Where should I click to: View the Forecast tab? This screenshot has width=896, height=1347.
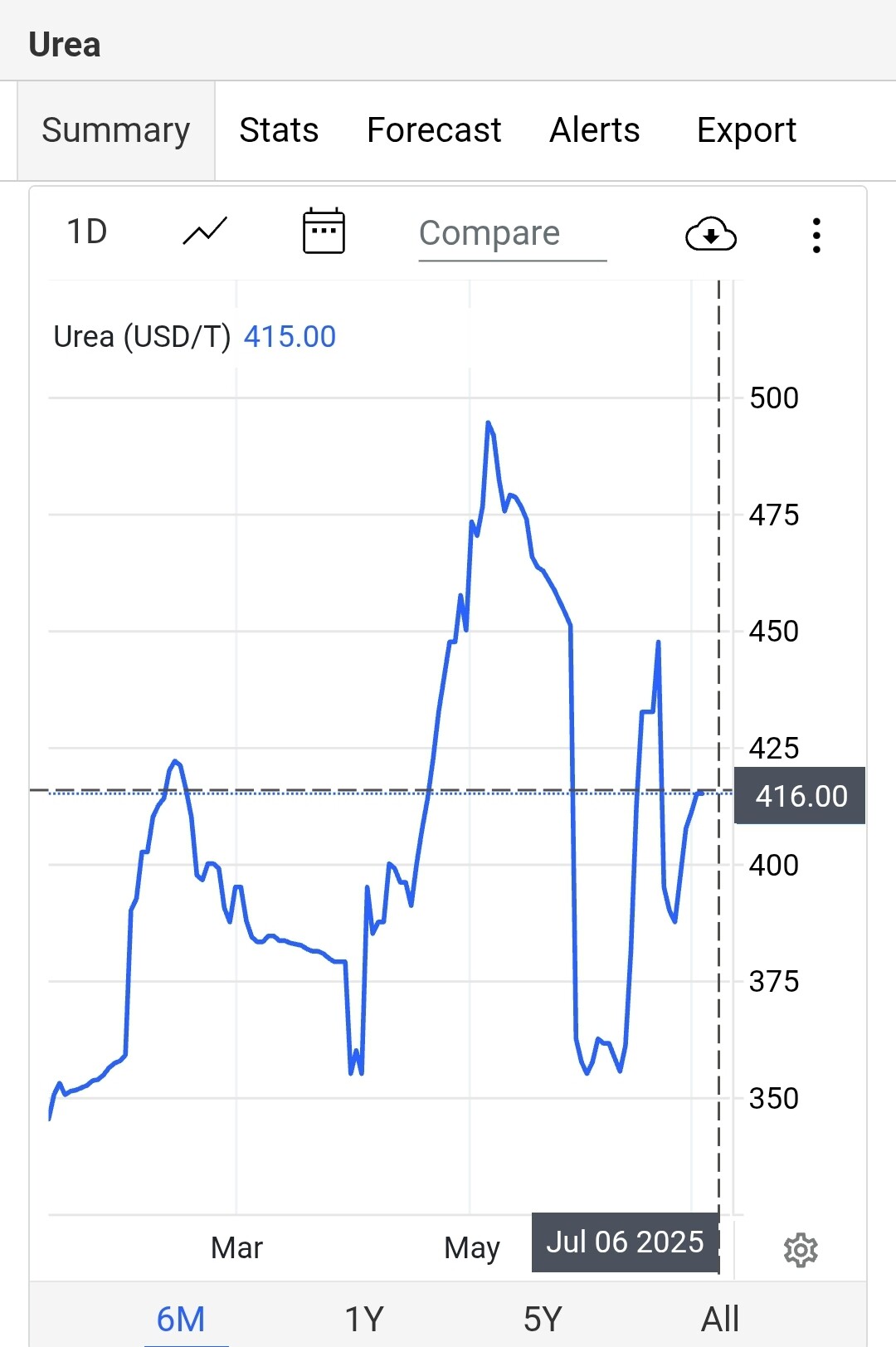click(434, 130)
